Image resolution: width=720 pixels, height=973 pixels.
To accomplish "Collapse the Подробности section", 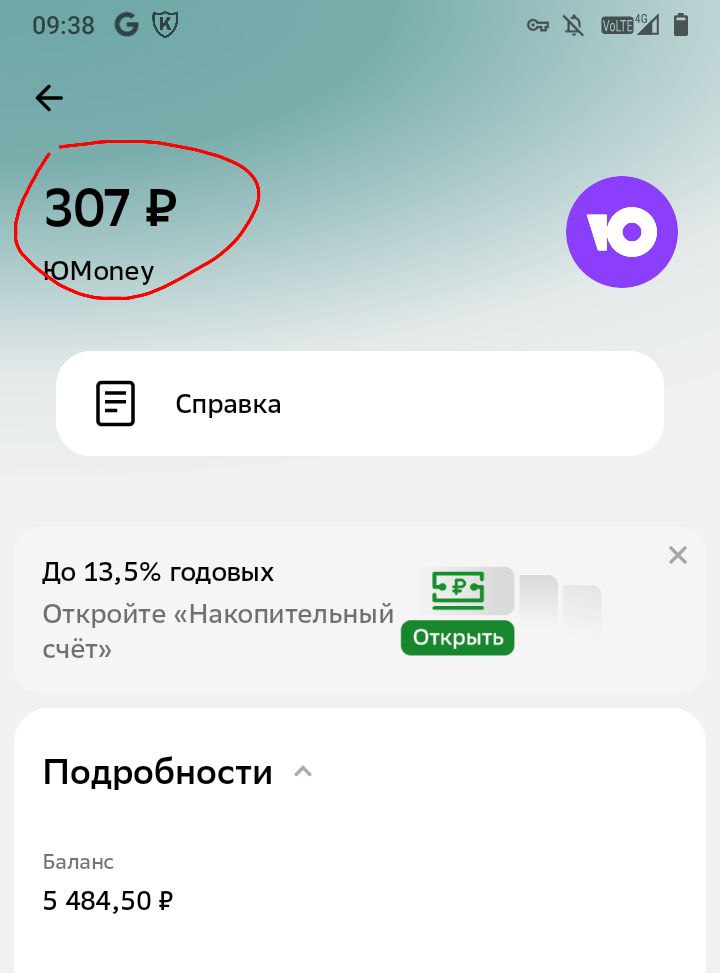I will (303, 772).
